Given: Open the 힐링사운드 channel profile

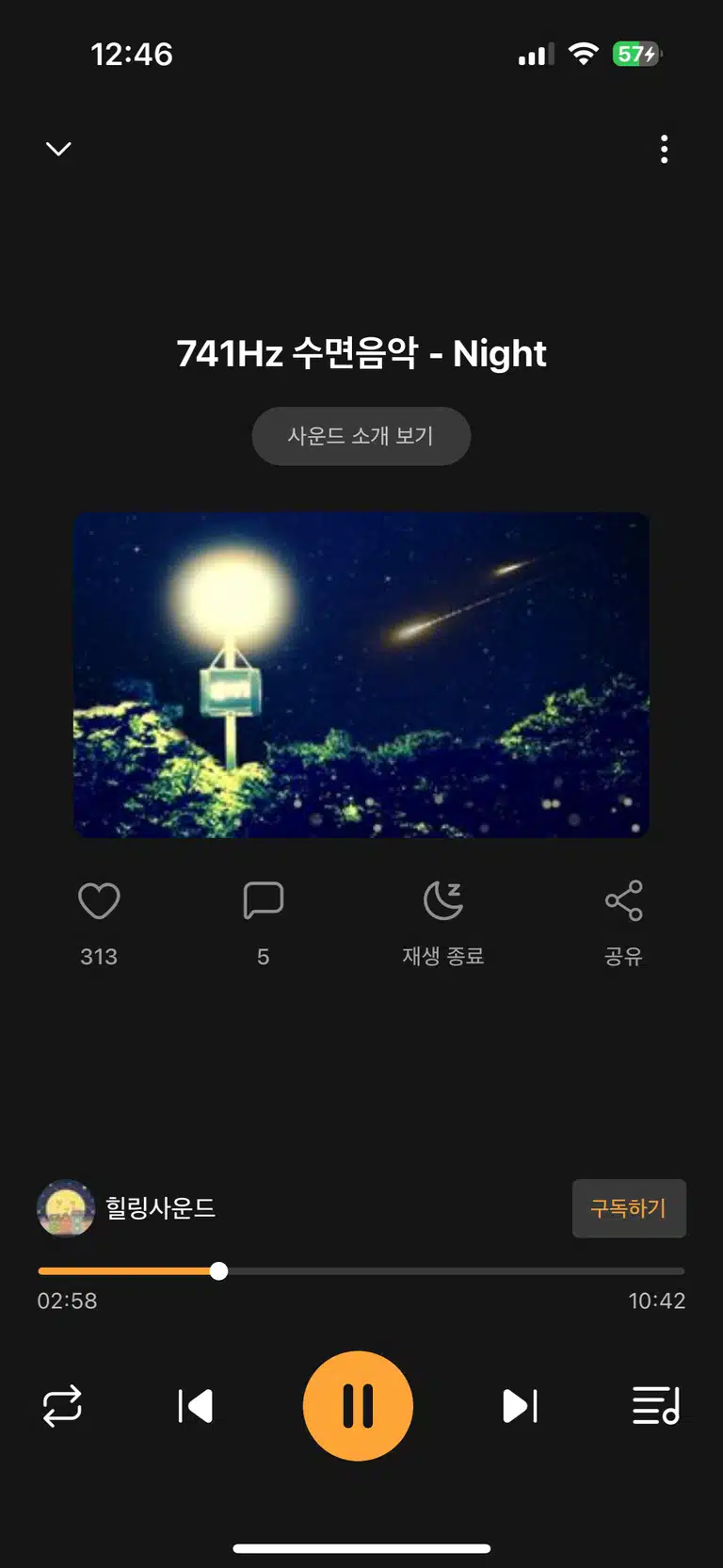Looking at the screenshot, I should click(x=126, y=1208).
